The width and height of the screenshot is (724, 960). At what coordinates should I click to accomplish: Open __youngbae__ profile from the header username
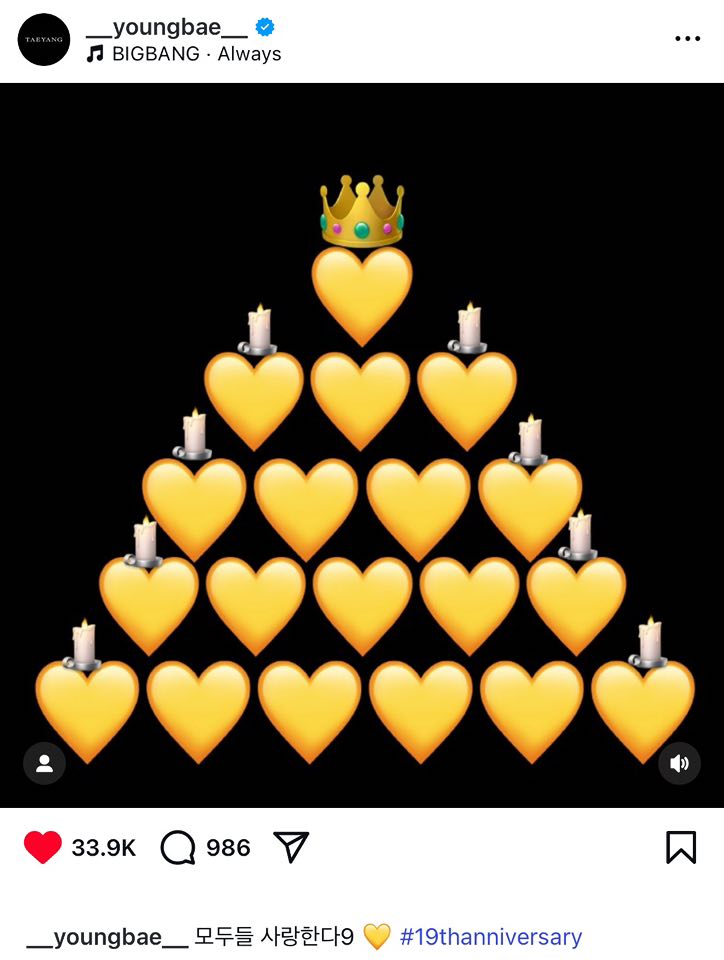166,27
